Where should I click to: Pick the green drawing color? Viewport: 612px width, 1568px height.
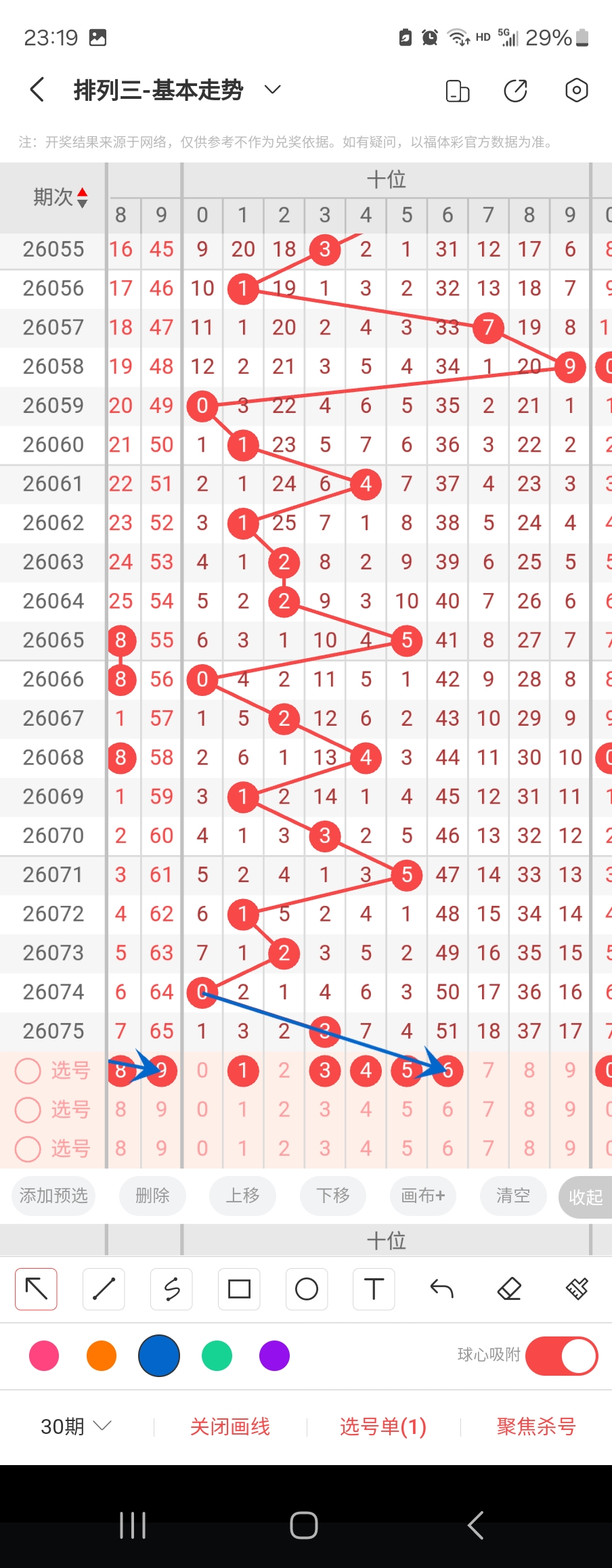pyautogui.click(x=217, y=1356)
